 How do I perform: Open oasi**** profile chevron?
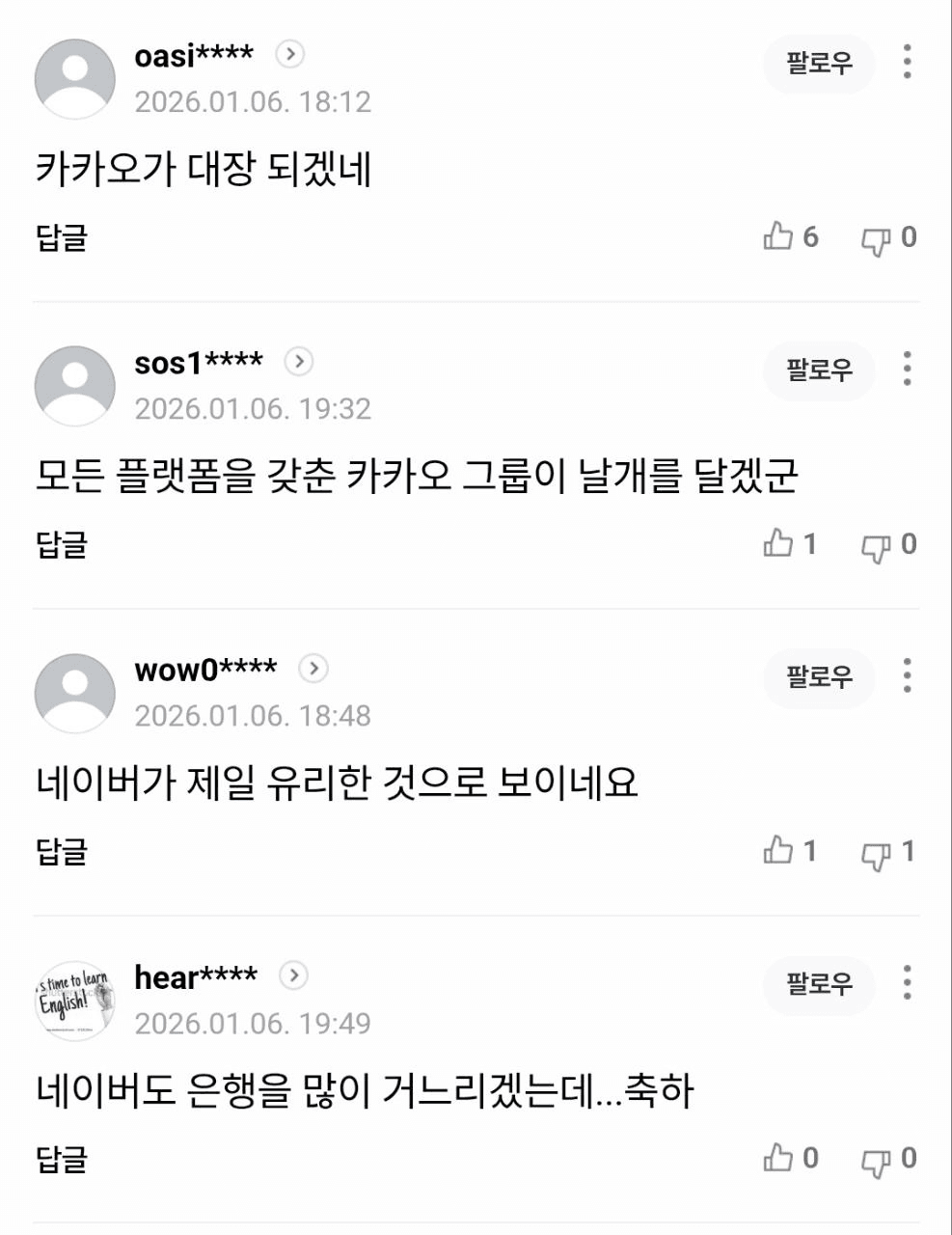289,55
